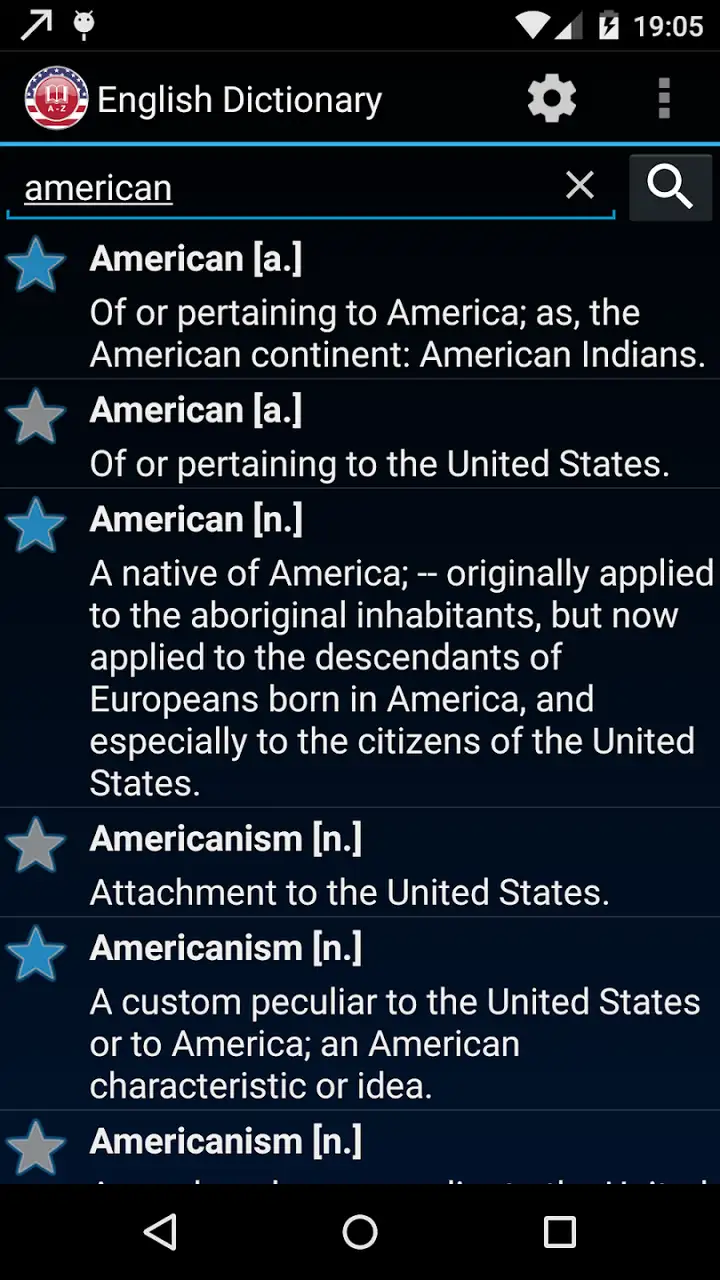Go to the home screen
Viewport: 720px width, 1280px height.
click(x=360, y=1232)
